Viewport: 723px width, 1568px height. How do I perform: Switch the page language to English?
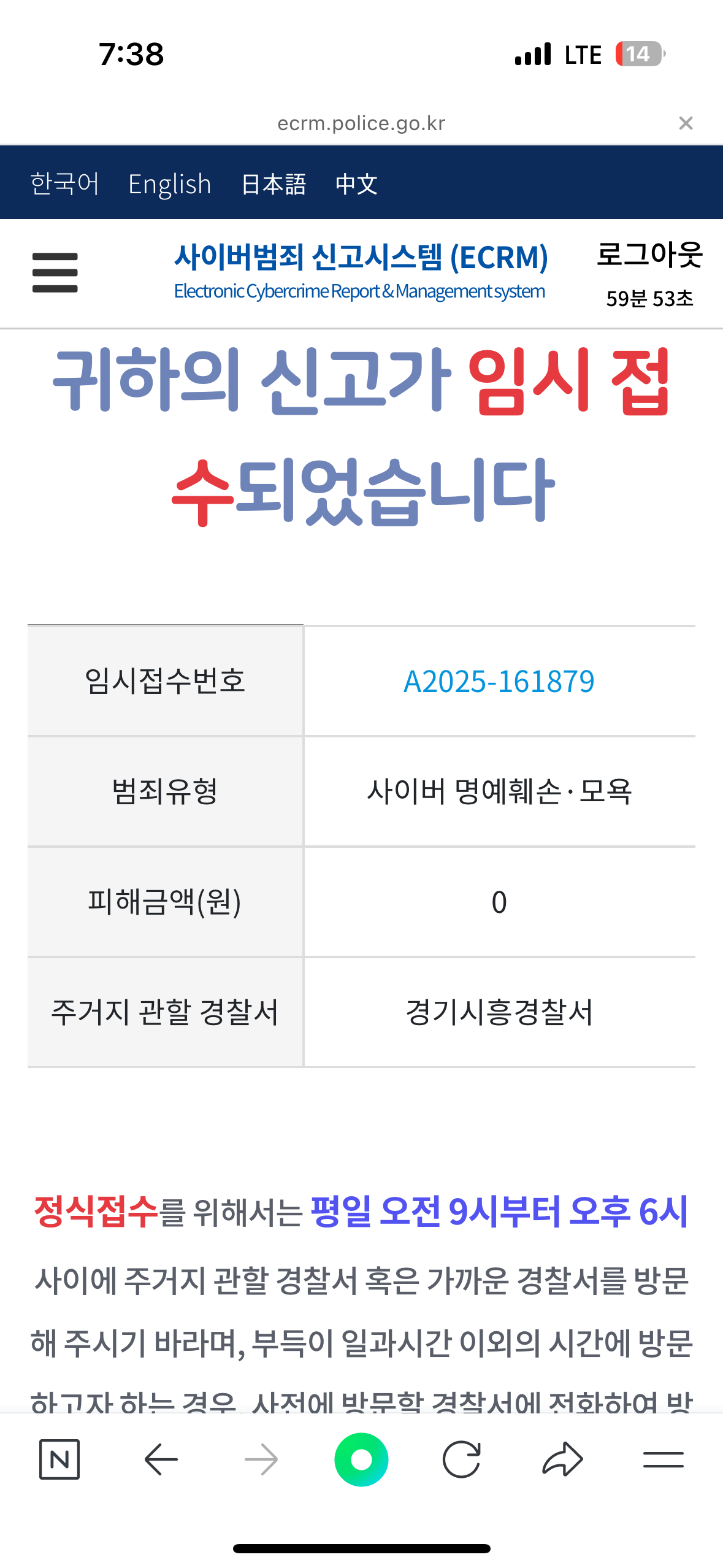169,184
